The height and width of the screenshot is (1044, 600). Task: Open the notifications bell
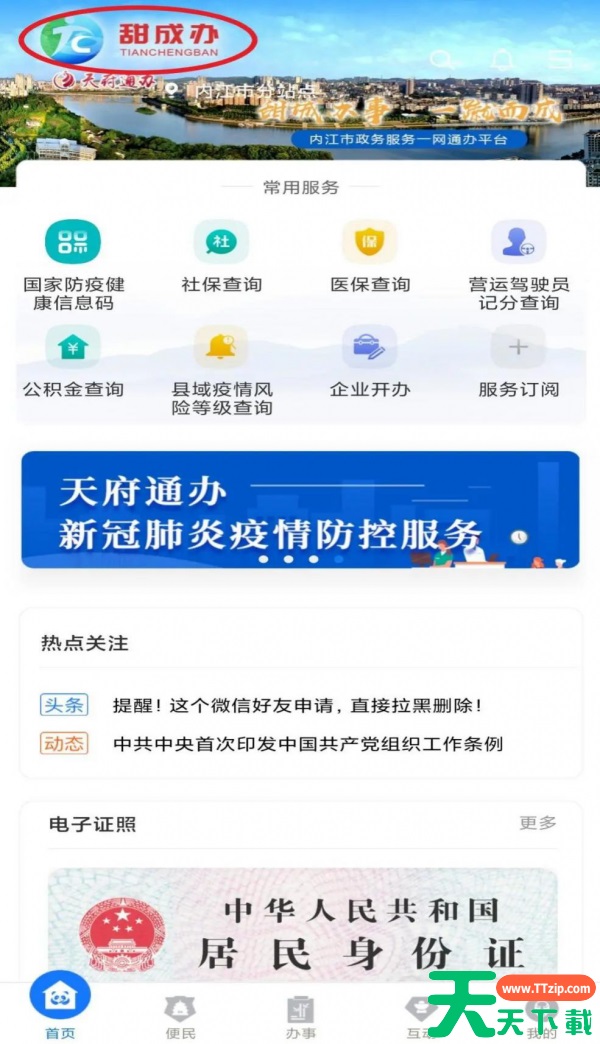point(502,60)
